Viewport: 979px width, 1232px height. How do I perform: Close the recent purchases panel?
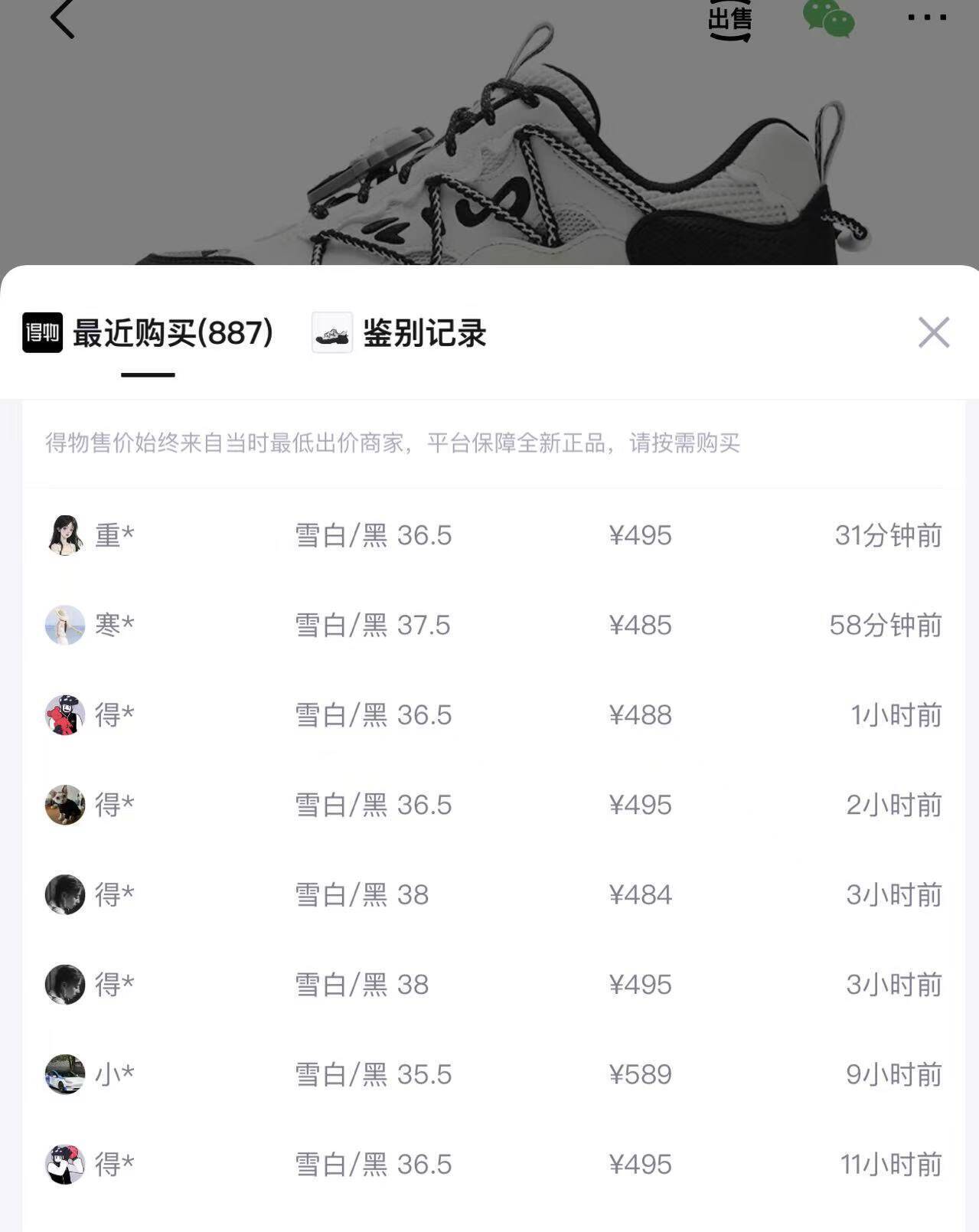coord(933,332)
